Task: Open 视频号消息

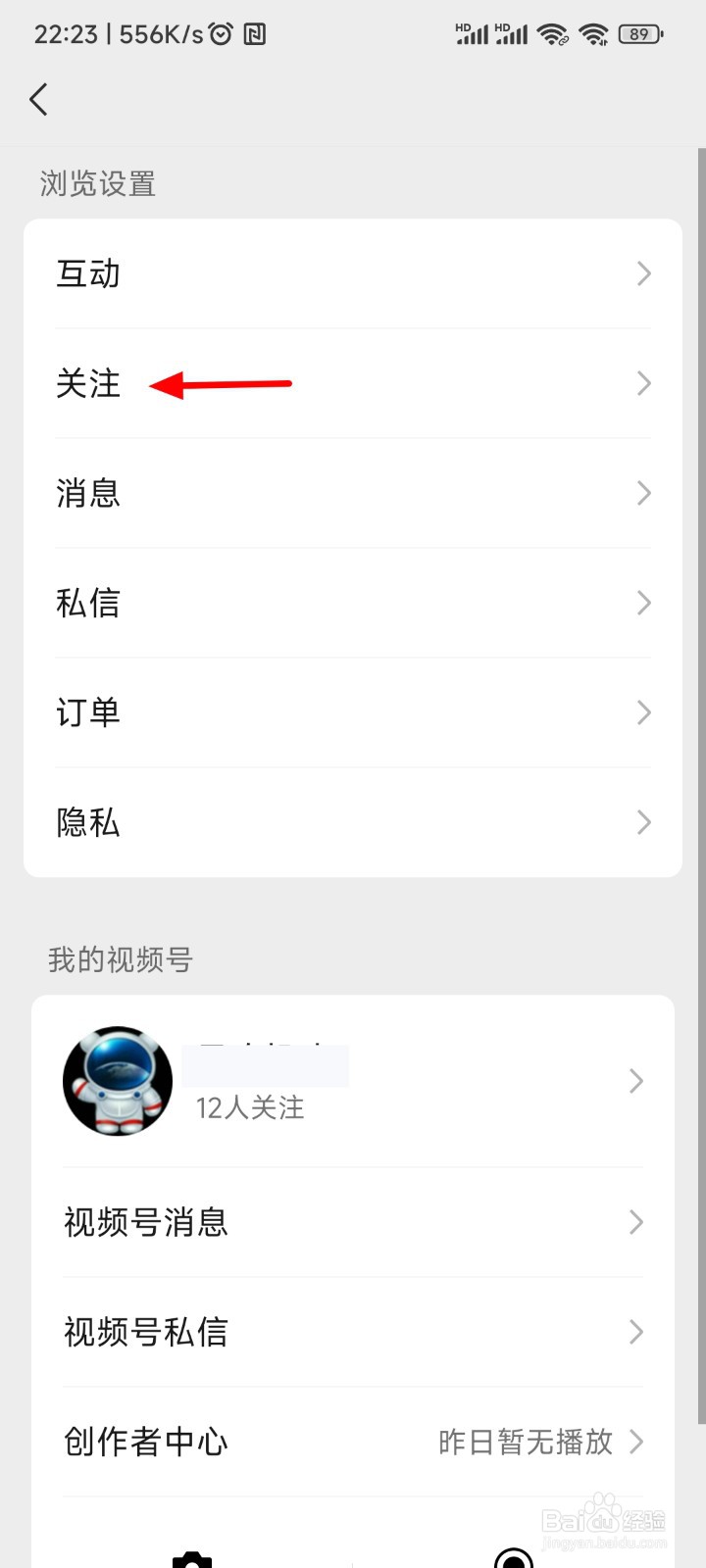Action: pos(353,1222)
